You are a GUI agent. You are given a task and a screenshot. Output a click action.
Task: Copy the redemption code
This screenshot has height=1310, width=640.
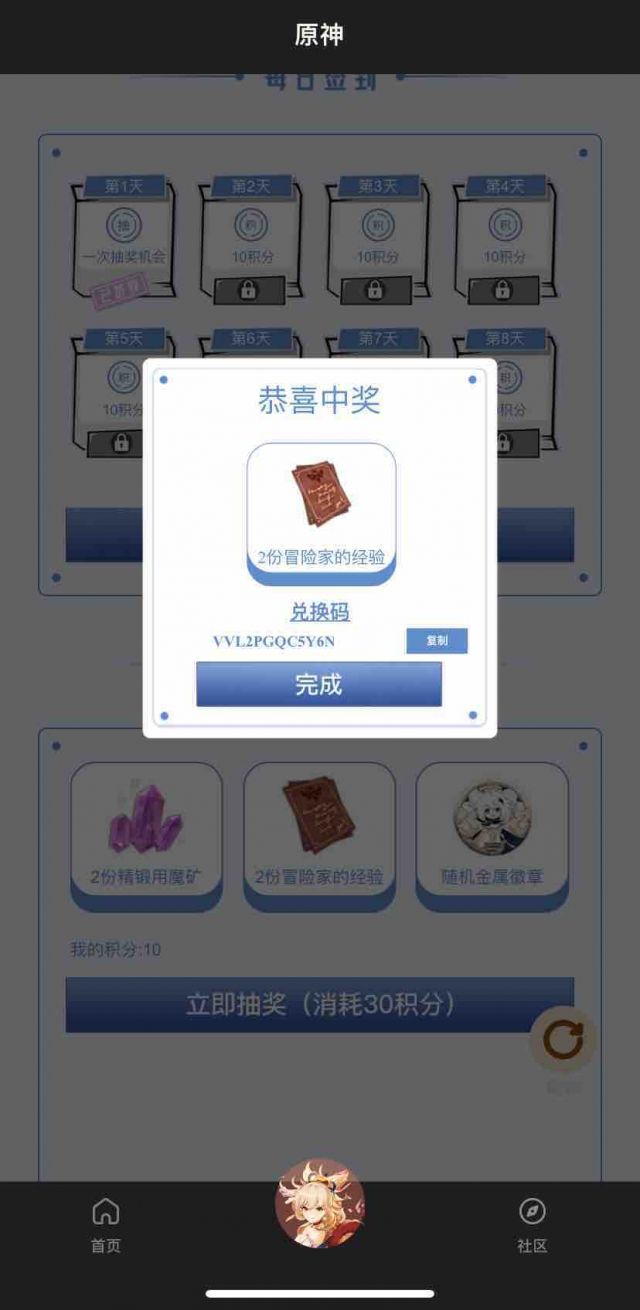[x=436, y=641]
